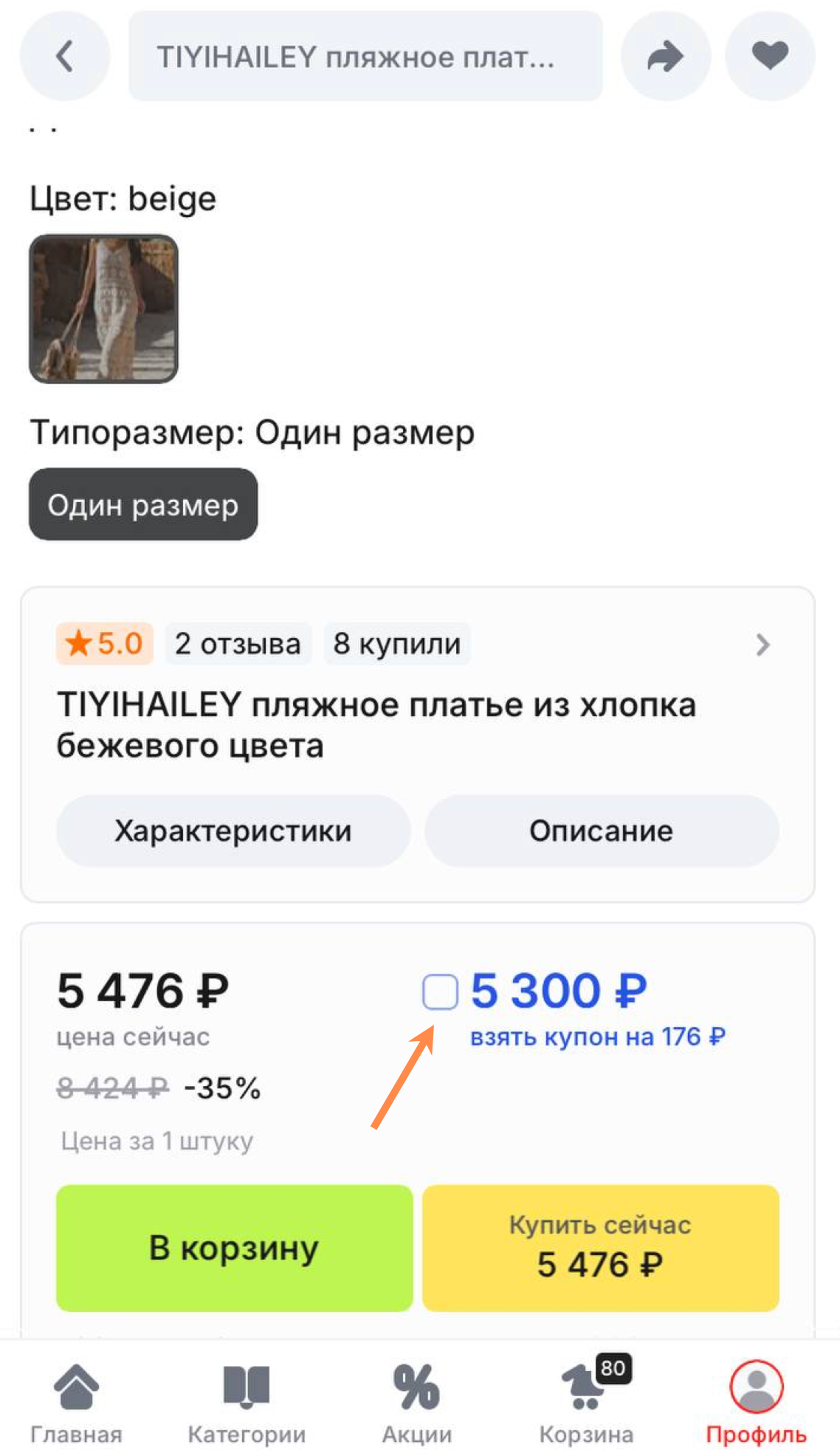
Task: Buy now with Купить сейчас
Action: click(x=600, y=1248)
